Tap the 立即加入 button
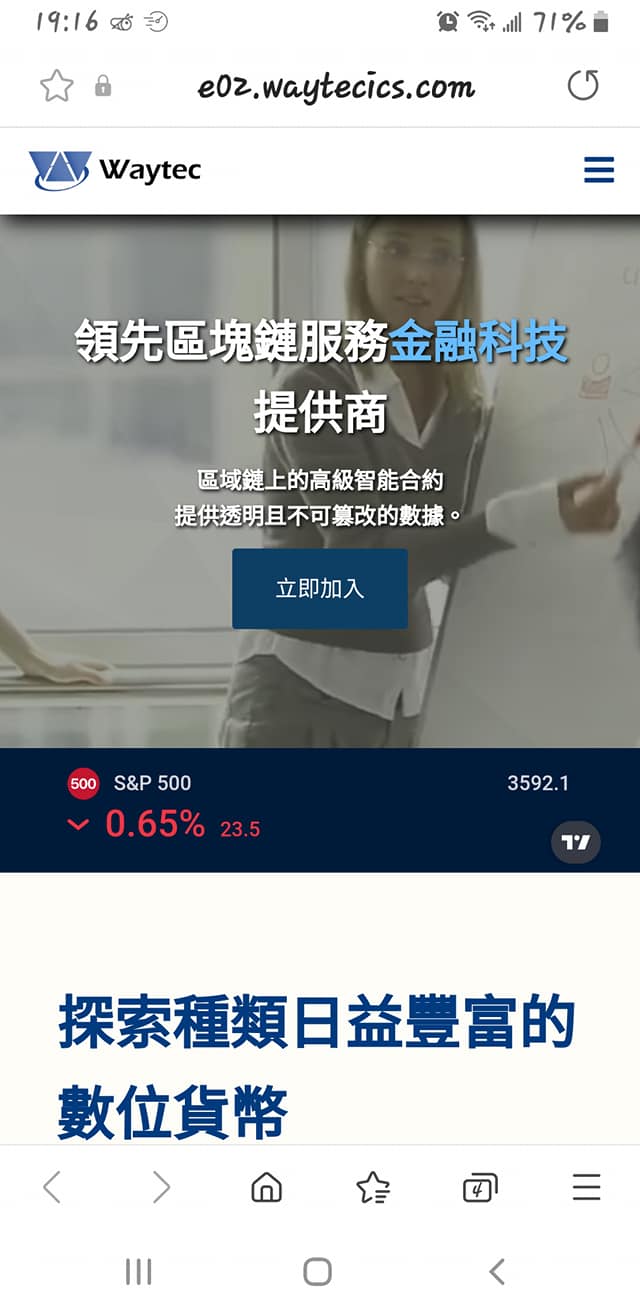This screenshot has width=640, height=1315. (320, 589)
